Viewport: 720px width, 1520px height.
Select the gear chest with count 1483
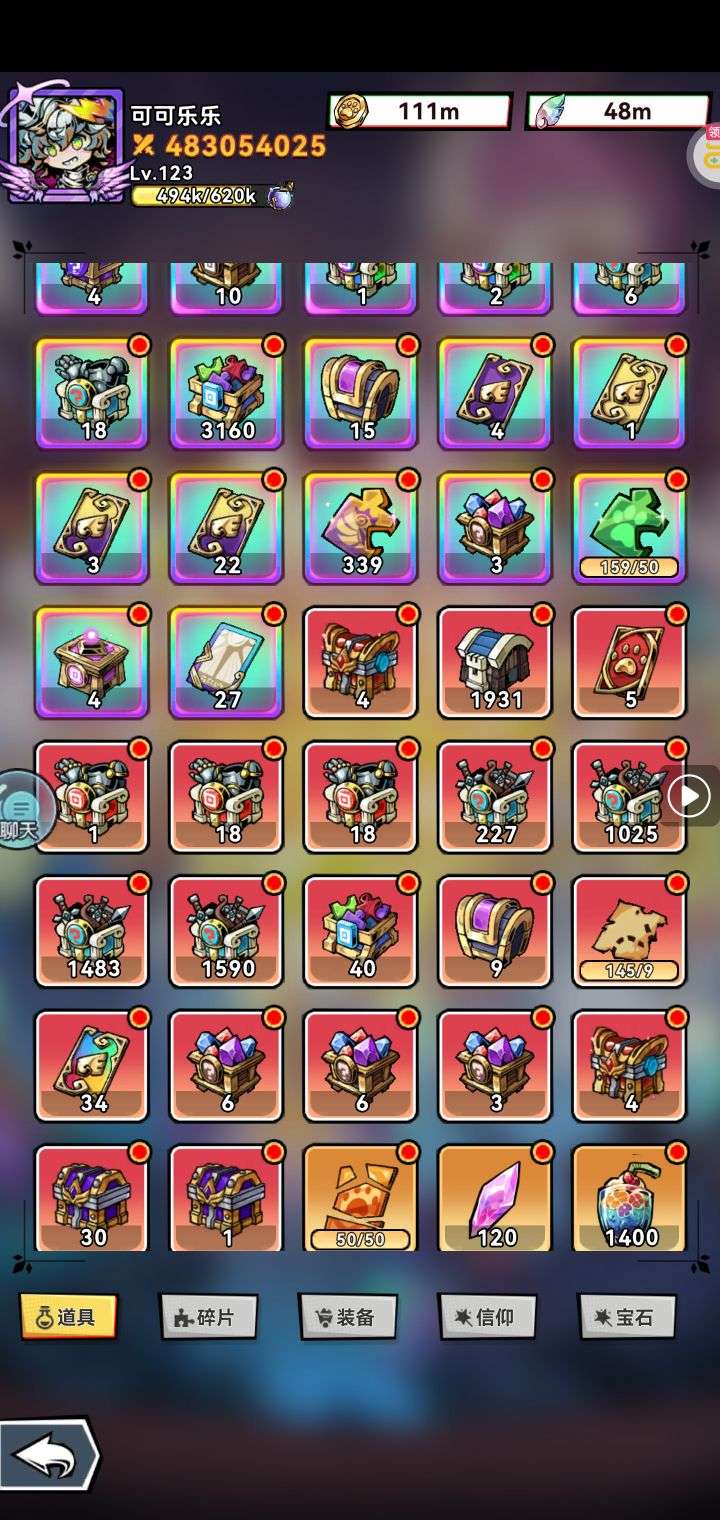pos(92,930)
